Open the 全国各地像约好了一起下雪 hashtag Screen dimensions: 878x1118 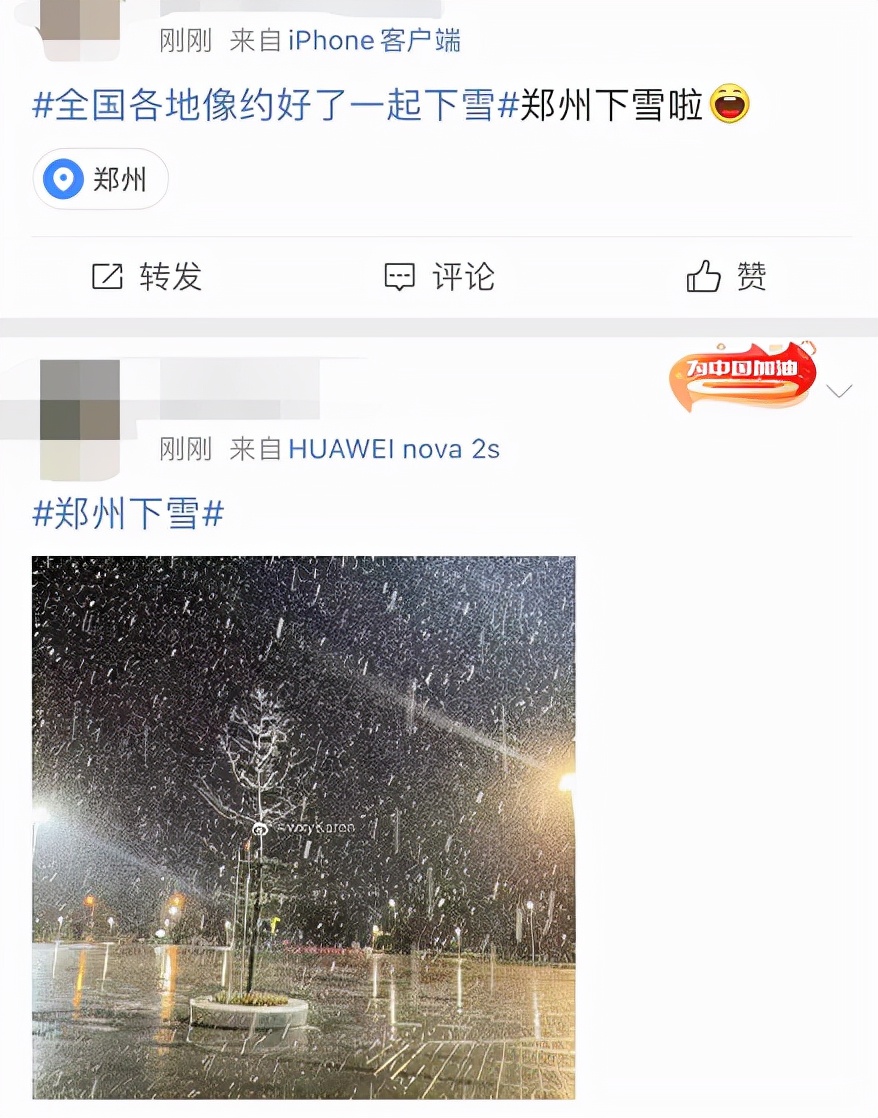coord(264,105)
